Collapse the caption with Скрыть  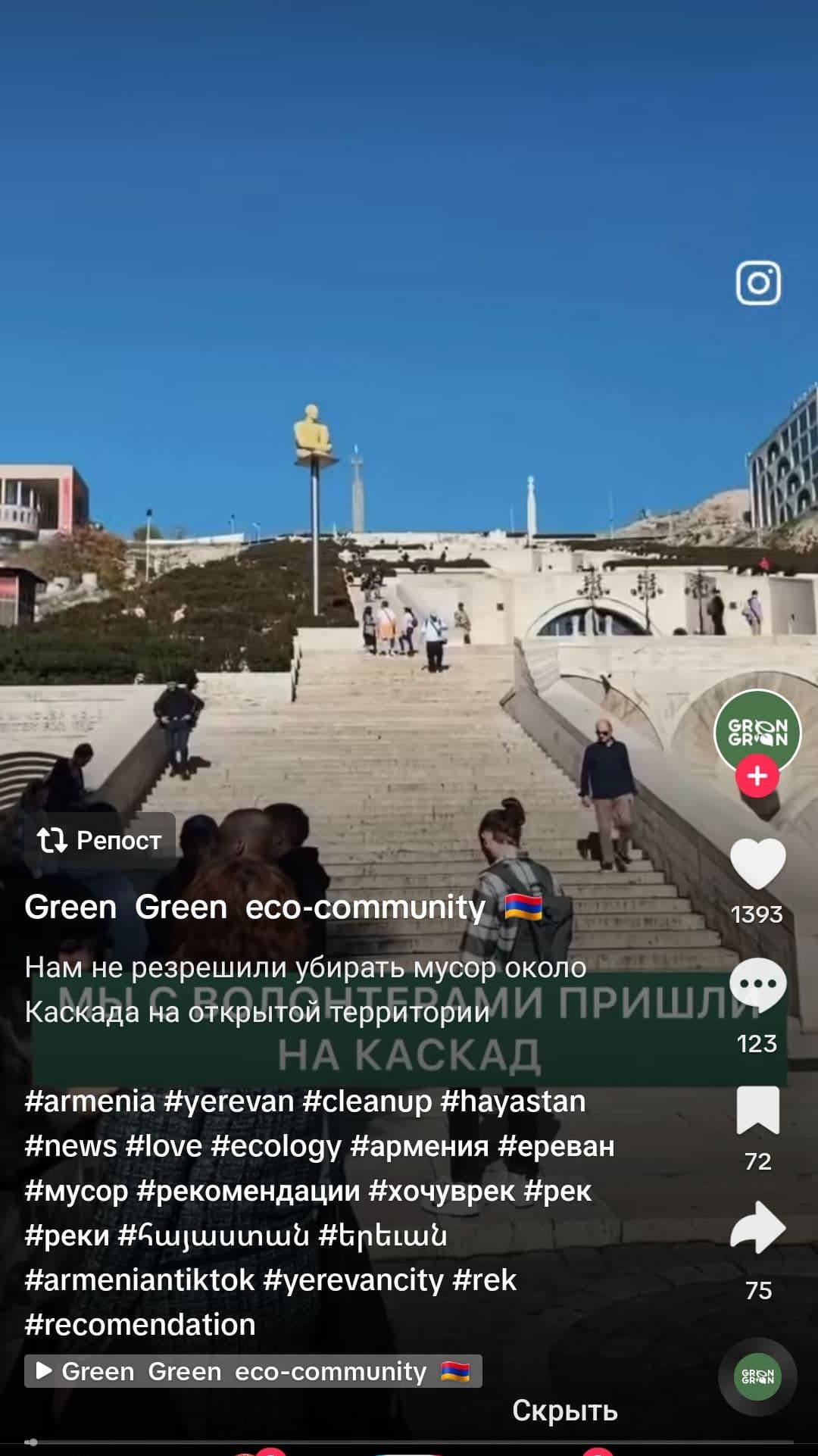pos(564,1411)
